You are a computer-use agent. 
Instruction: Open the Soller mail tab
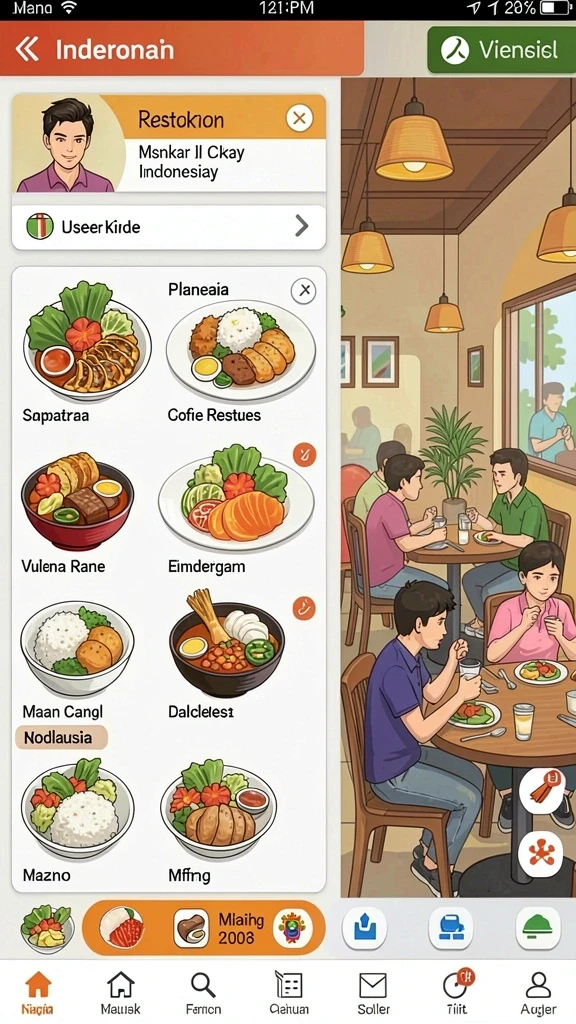click(x=373, y=993)
